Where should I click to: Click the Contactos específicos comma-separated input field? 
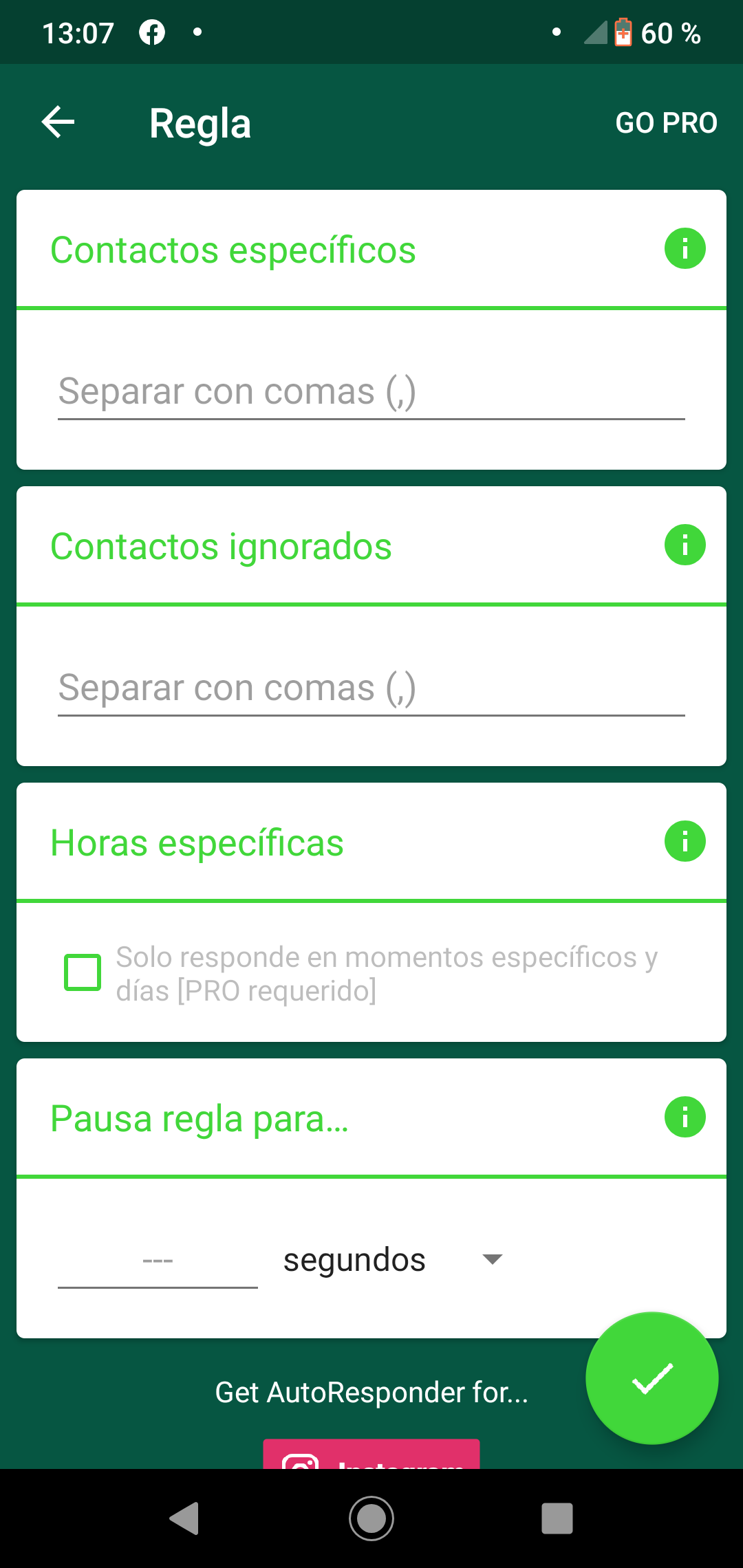coord(371,392)
